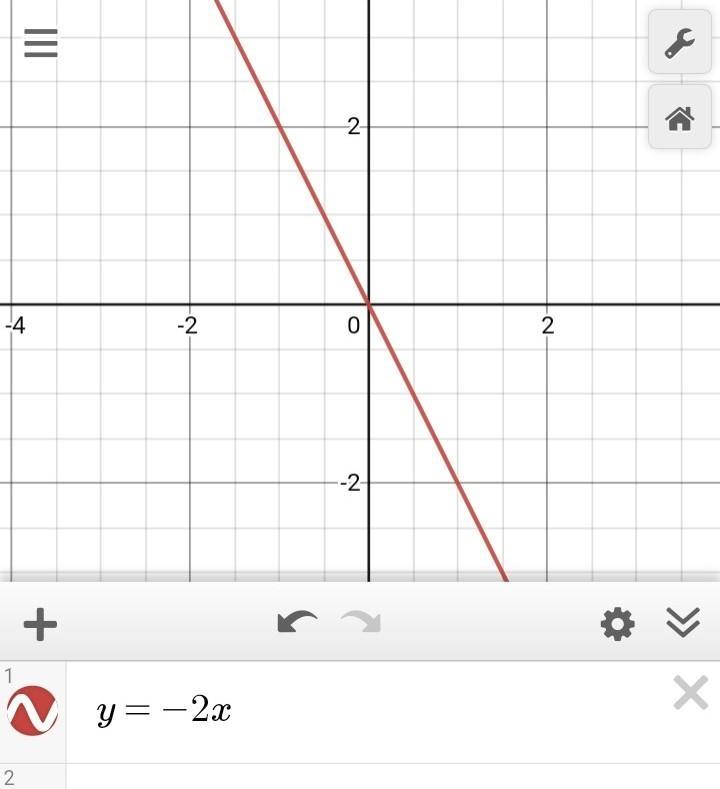Toggle visibility of y = -2x graph
The width and height of the screenshot is (720, 789).
[32, 711]
